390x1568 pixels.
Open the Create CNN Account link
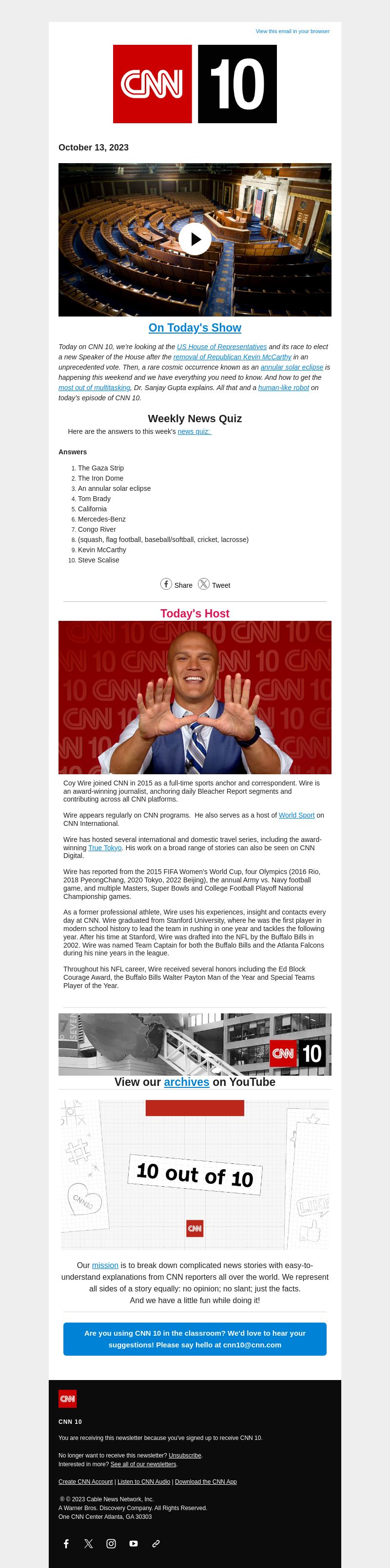tap(85, 1481)
